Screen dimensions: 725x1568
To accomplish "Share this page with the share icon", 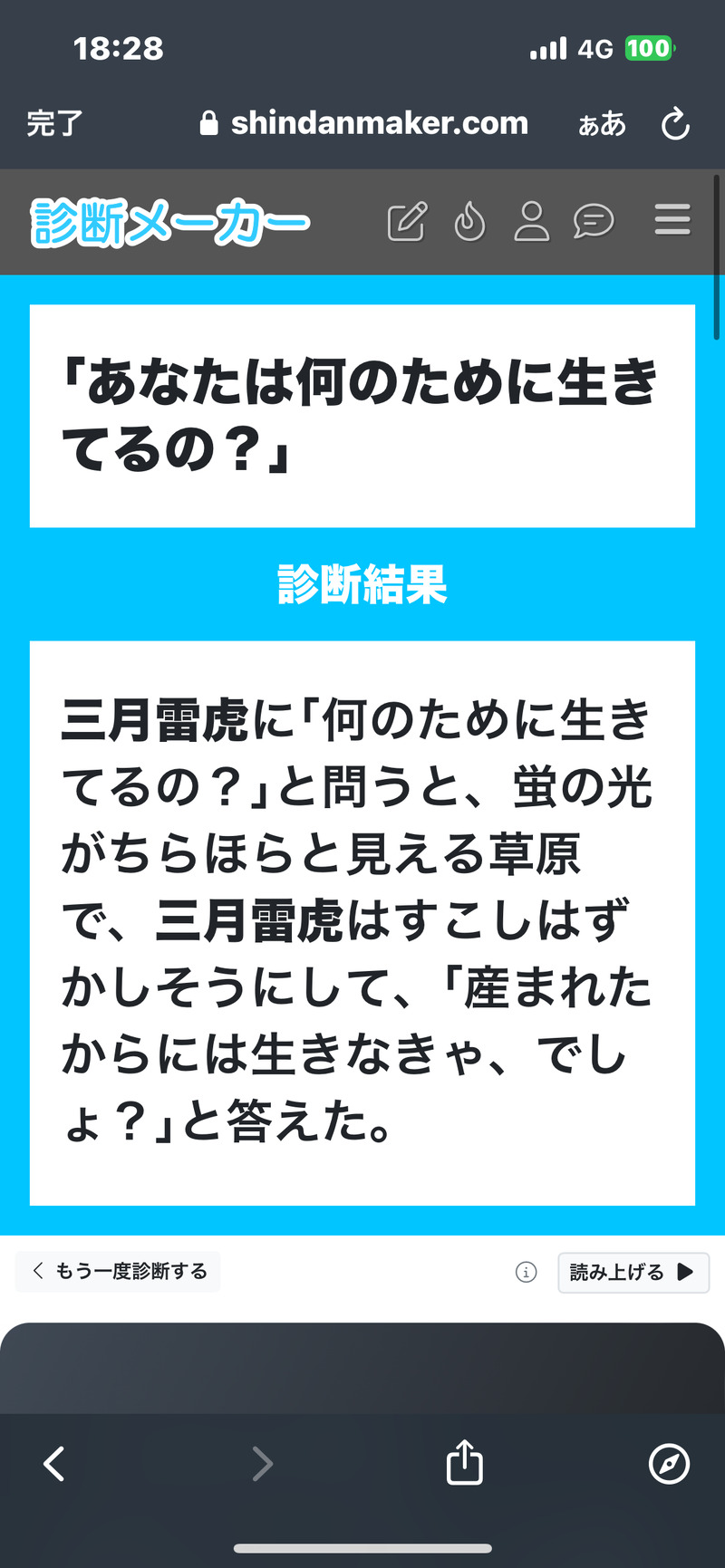I will [464, 1463].
